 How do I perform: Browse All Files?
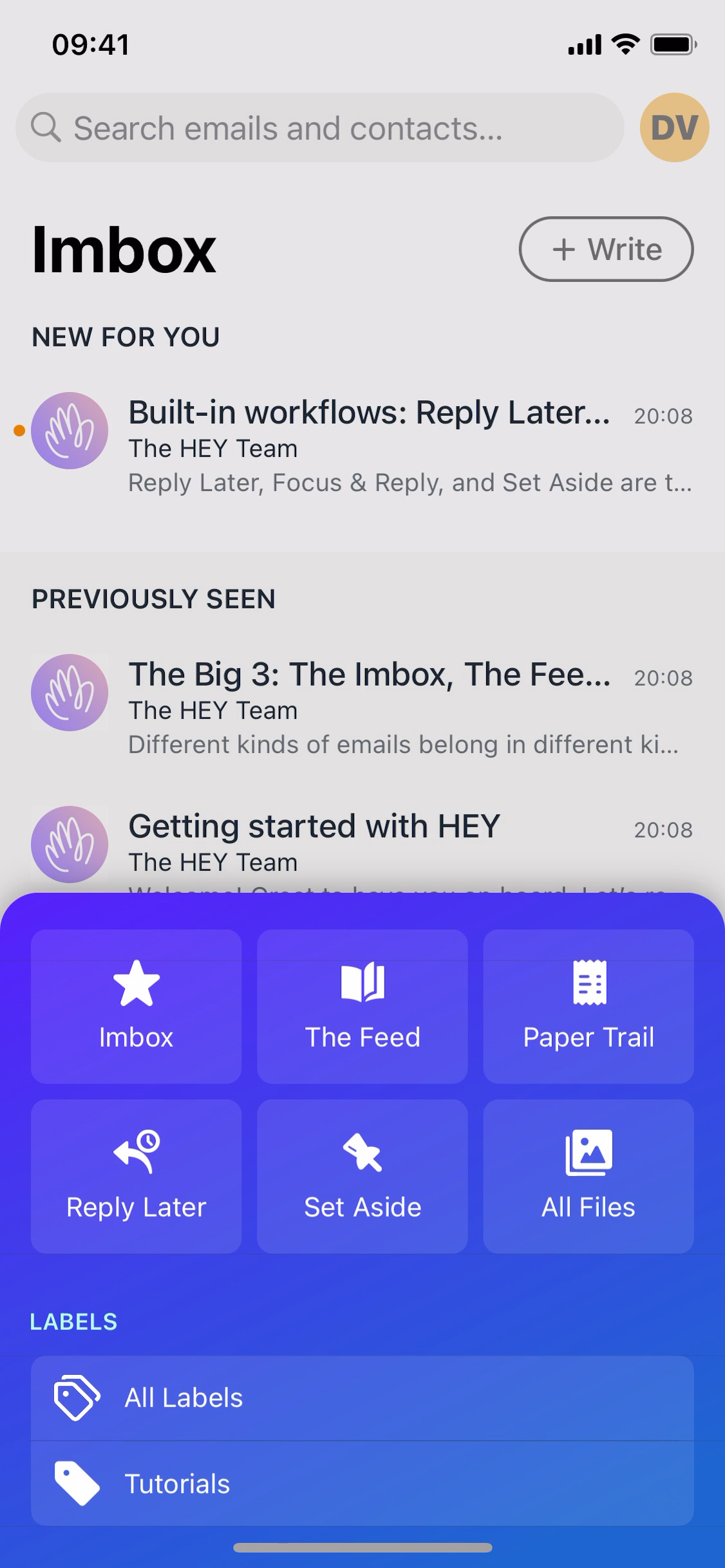(588, 1176)
